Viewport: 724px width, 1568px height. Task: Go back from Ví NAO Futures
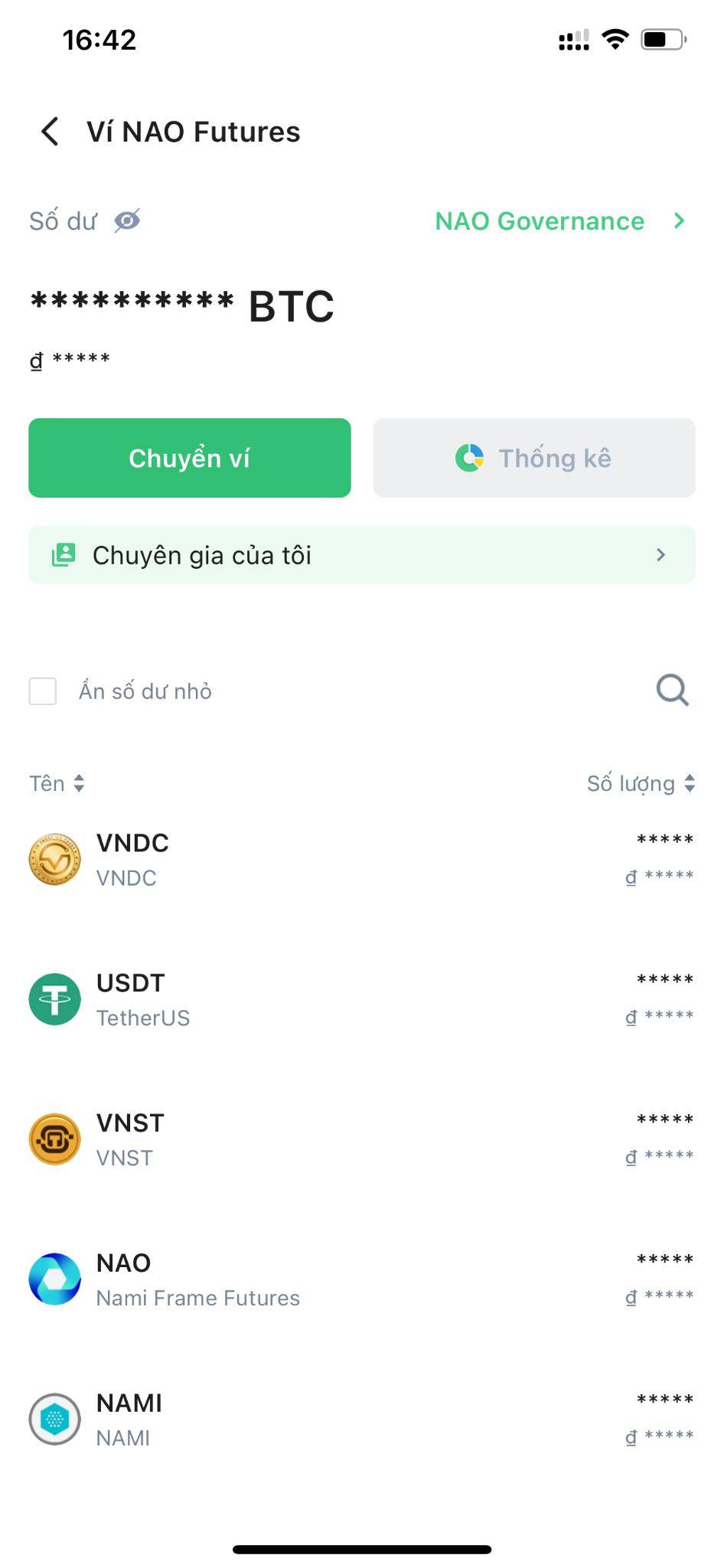click(x=50, y=132)
